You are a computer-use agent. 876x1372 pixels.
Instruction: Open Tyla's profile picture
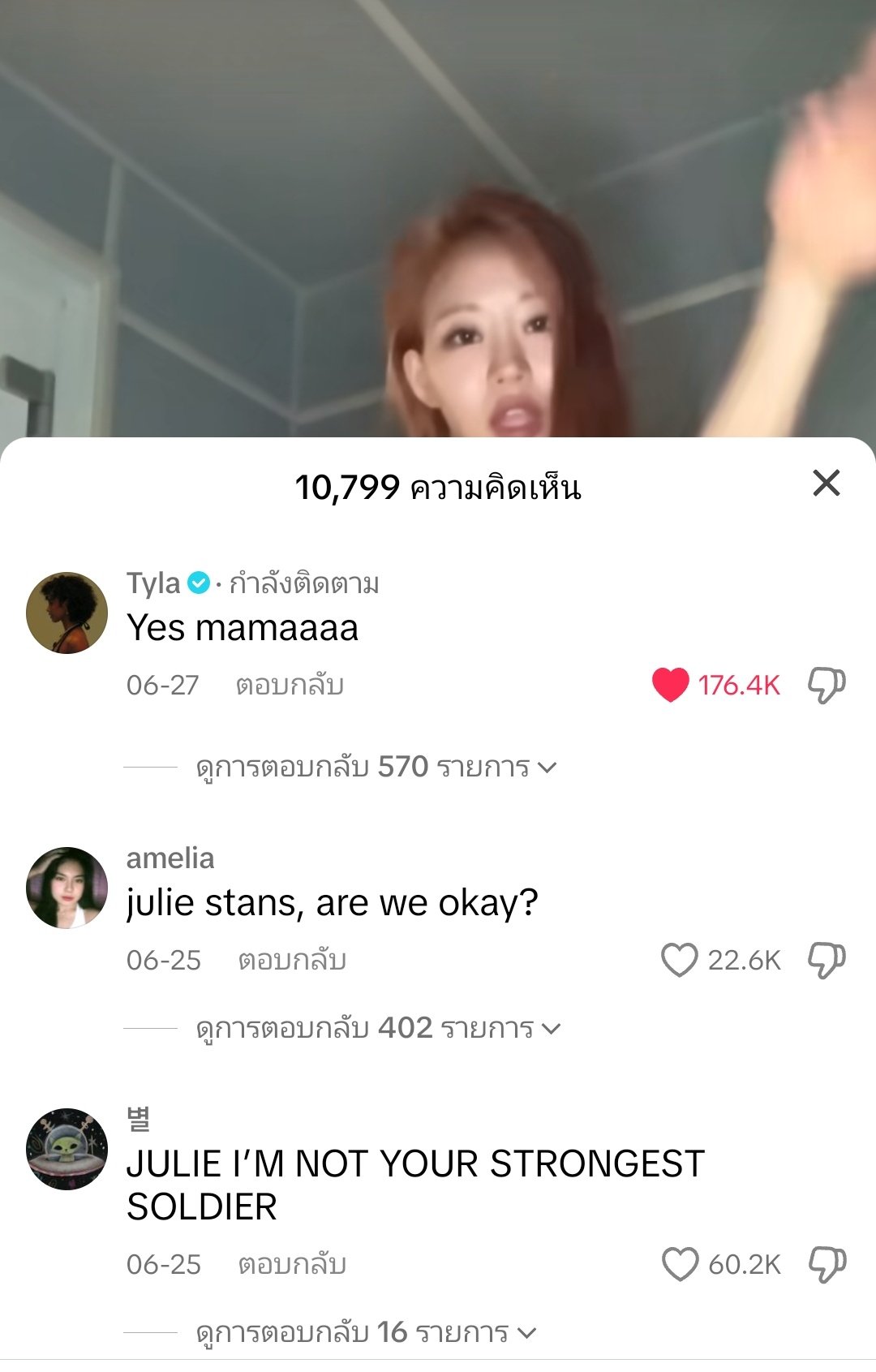tap(67, 613)
